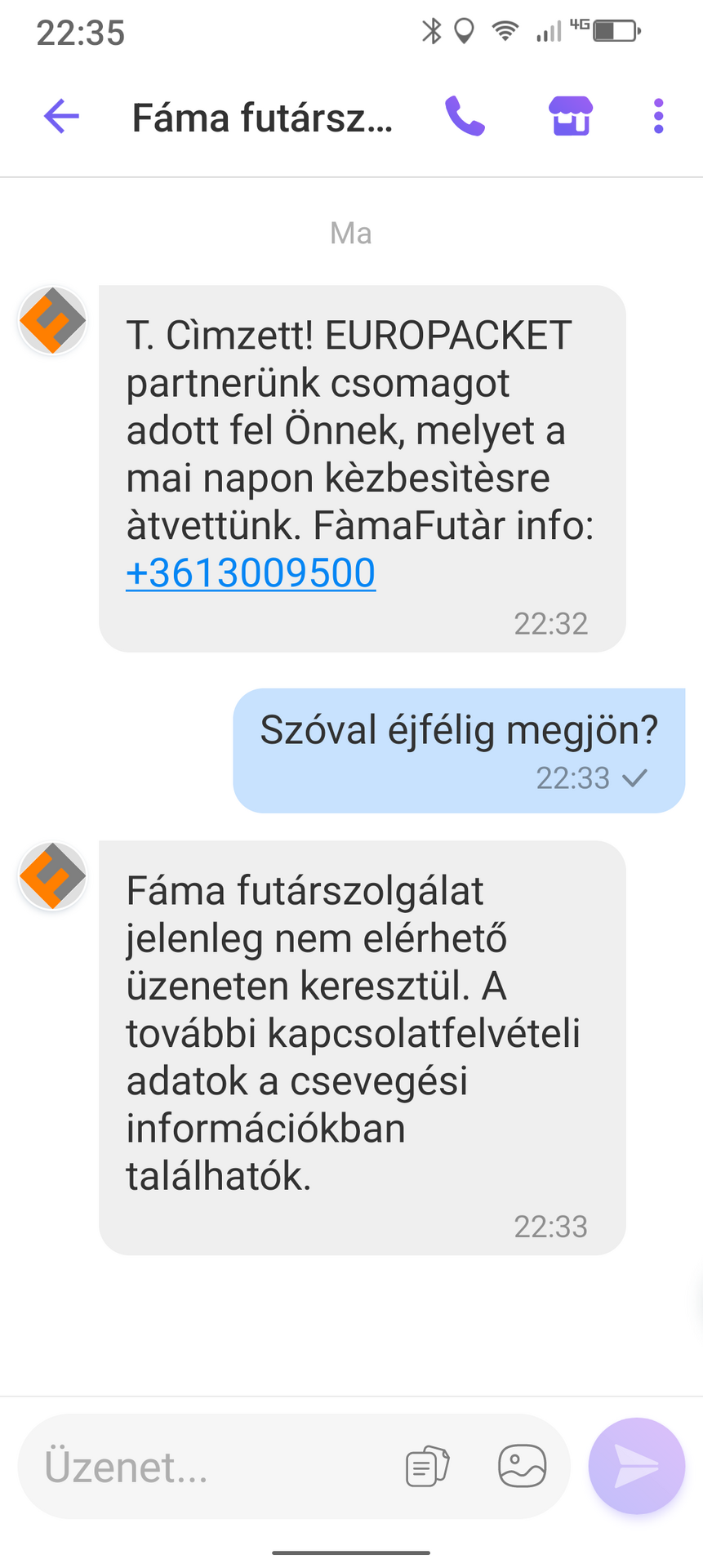The image size is (703, 1568).
Task: Attach an image from the gallery icon
Action: coord(523,1466)
